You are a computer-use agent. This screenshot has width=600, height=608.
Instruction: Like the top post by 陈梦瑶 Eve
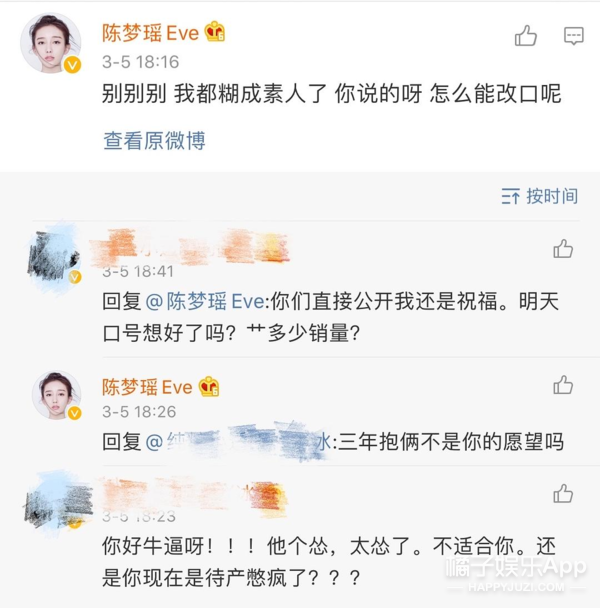click(526, 37)
